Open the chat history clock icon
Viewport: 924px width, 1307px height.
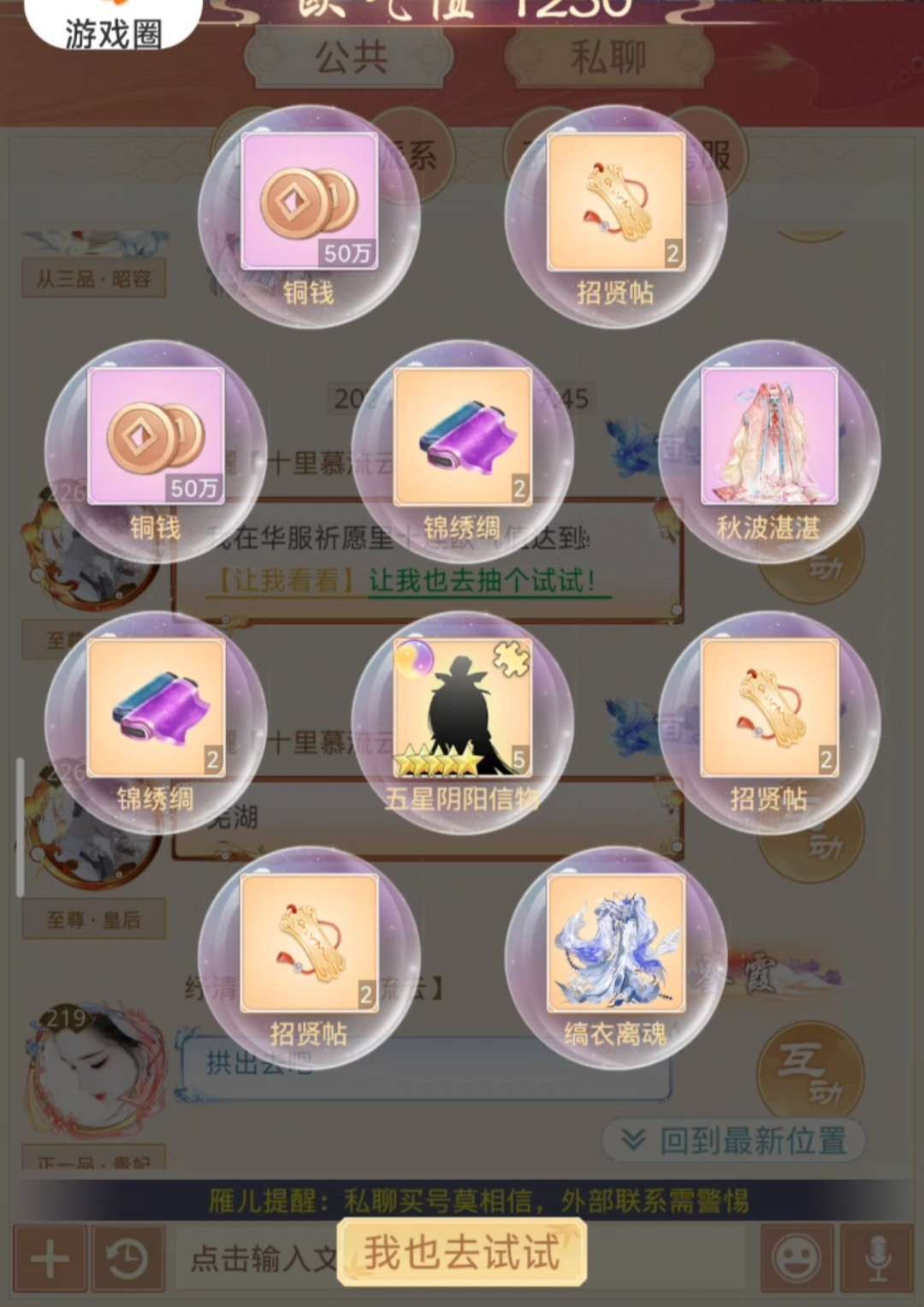coord(127,1258)
